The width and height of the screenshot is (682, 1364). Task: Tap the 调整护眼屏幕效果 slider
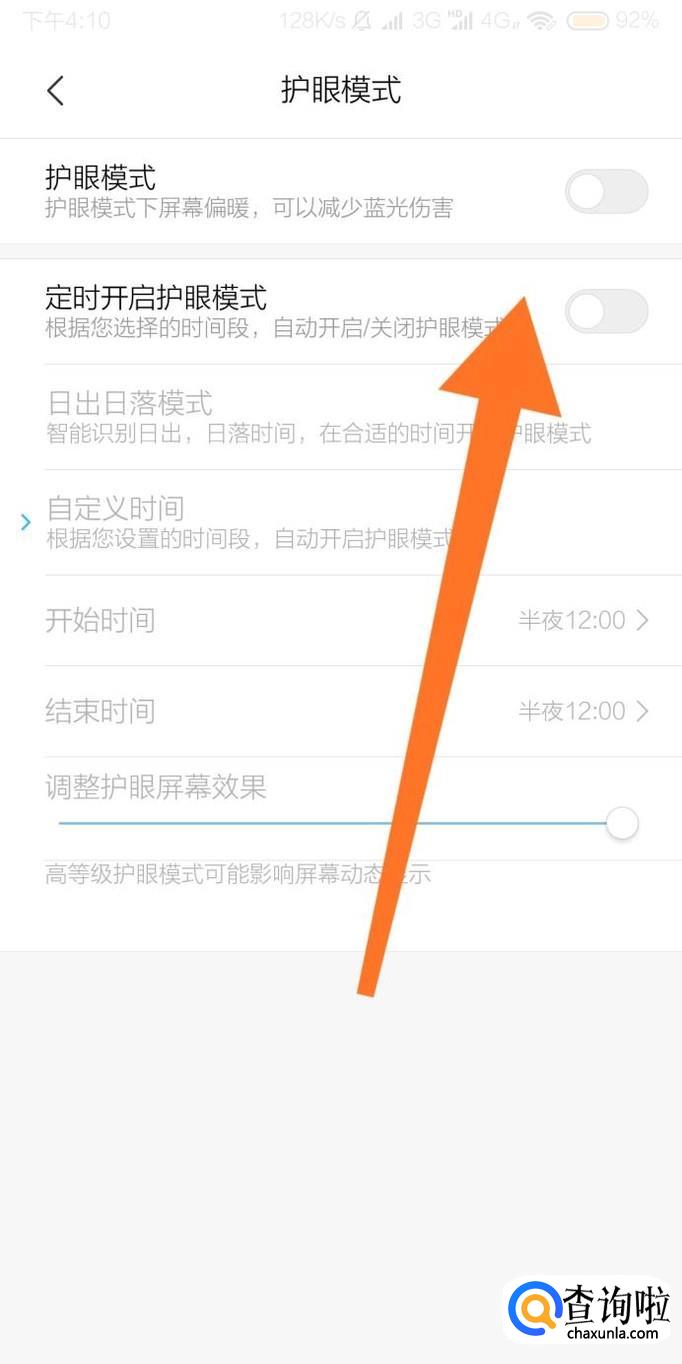340,824
